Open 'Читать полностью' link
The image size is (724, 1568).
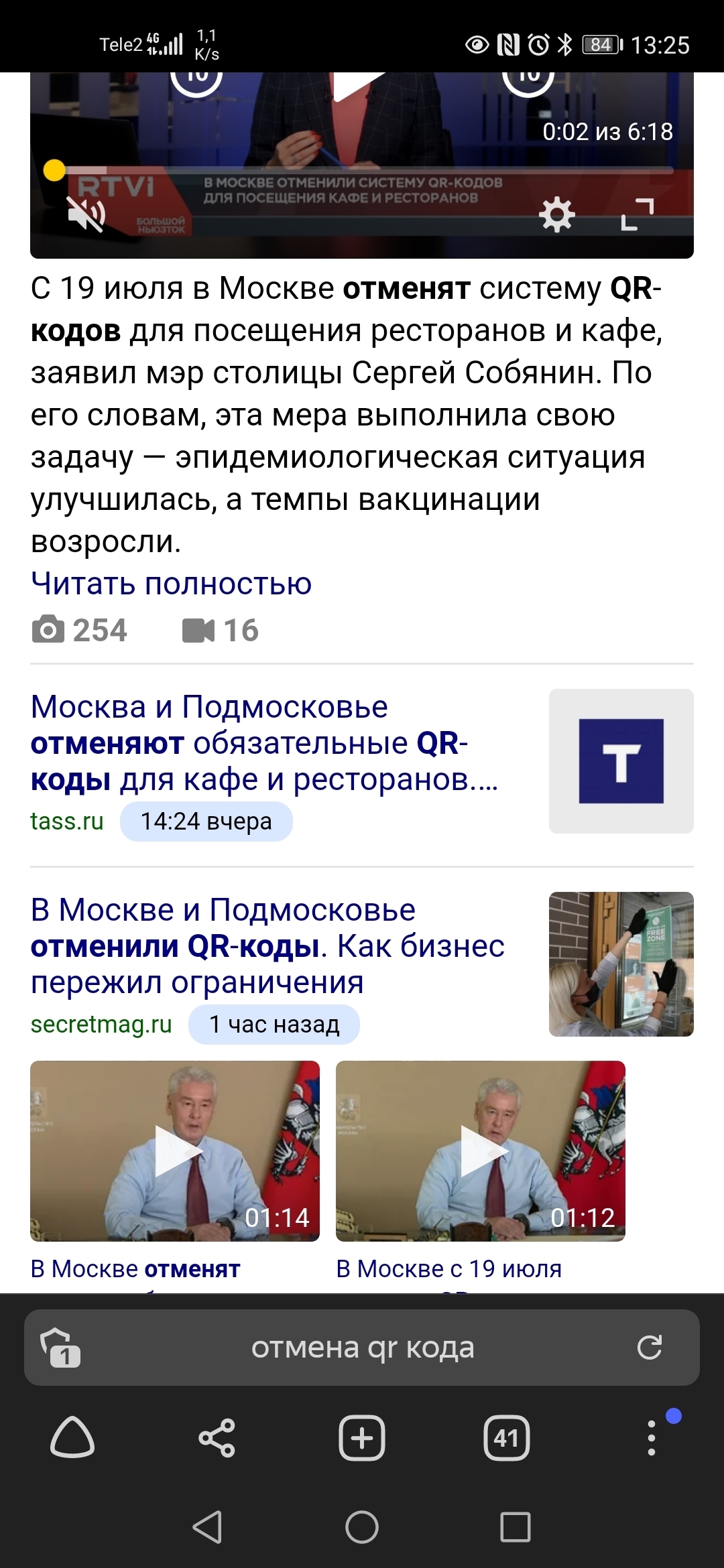(x=171, y=584)
